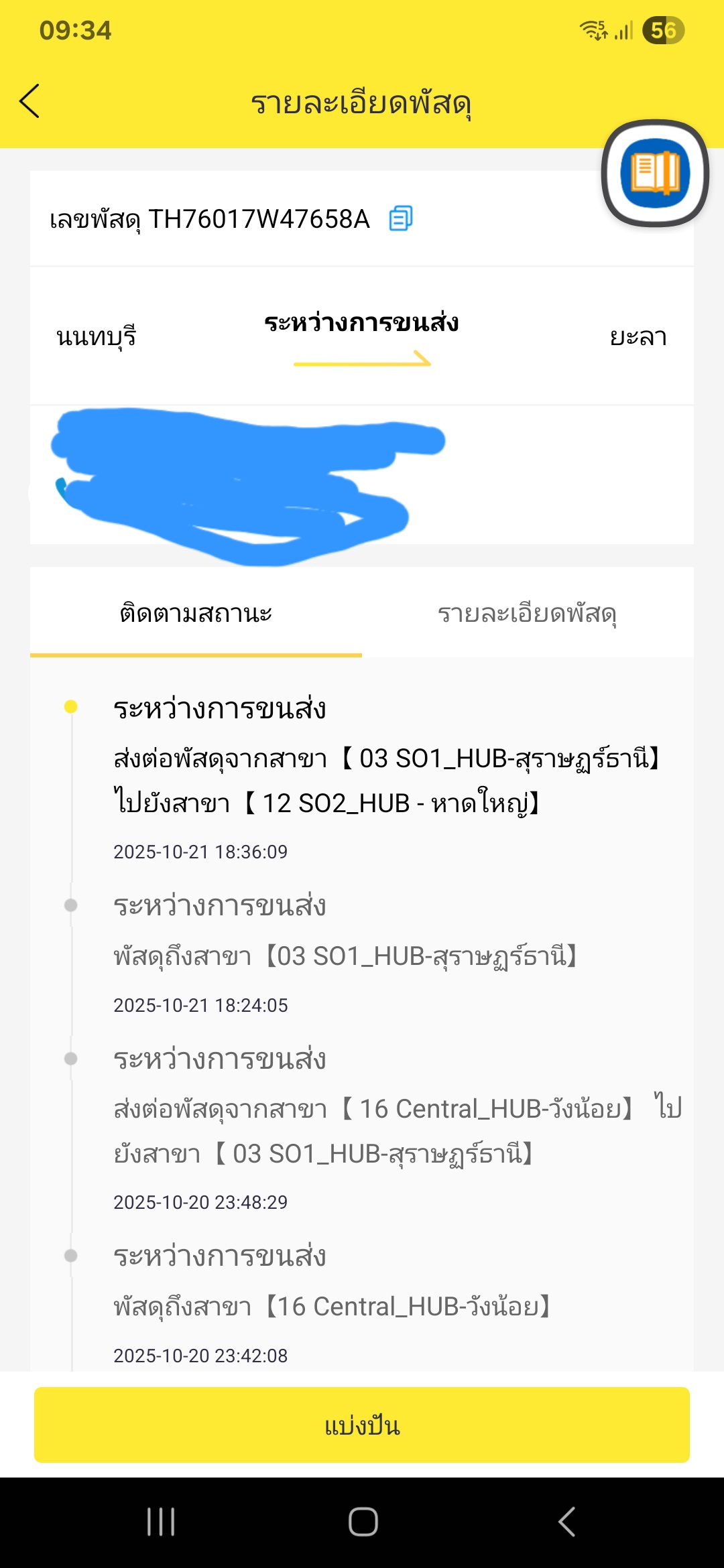Switch to the รายละเอียดพัสดุ tab

click(x=528, y=612)
